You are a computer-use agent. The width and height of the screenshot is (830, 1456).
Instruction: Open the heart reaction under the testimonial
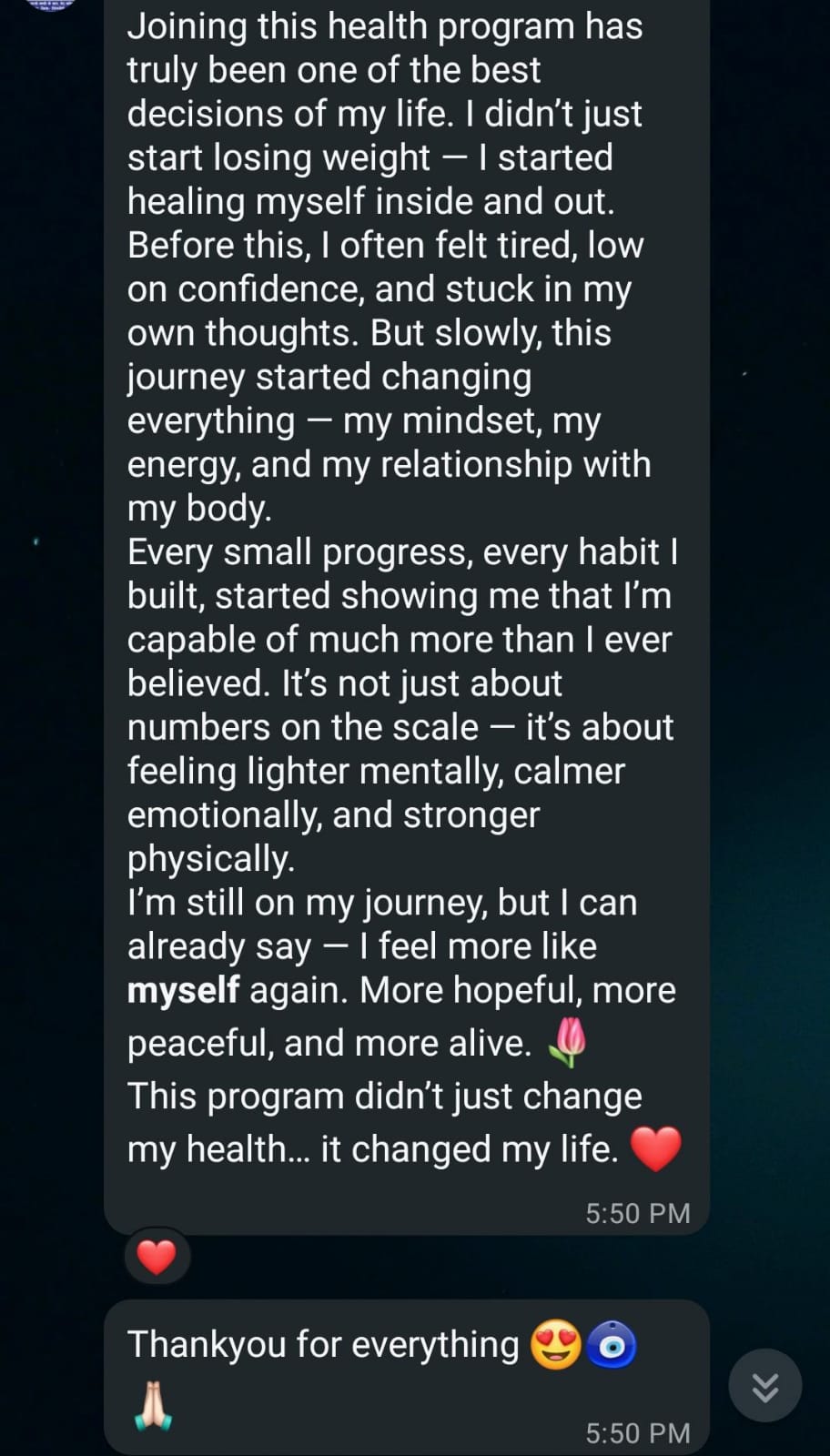click(x=157, y=1257)
